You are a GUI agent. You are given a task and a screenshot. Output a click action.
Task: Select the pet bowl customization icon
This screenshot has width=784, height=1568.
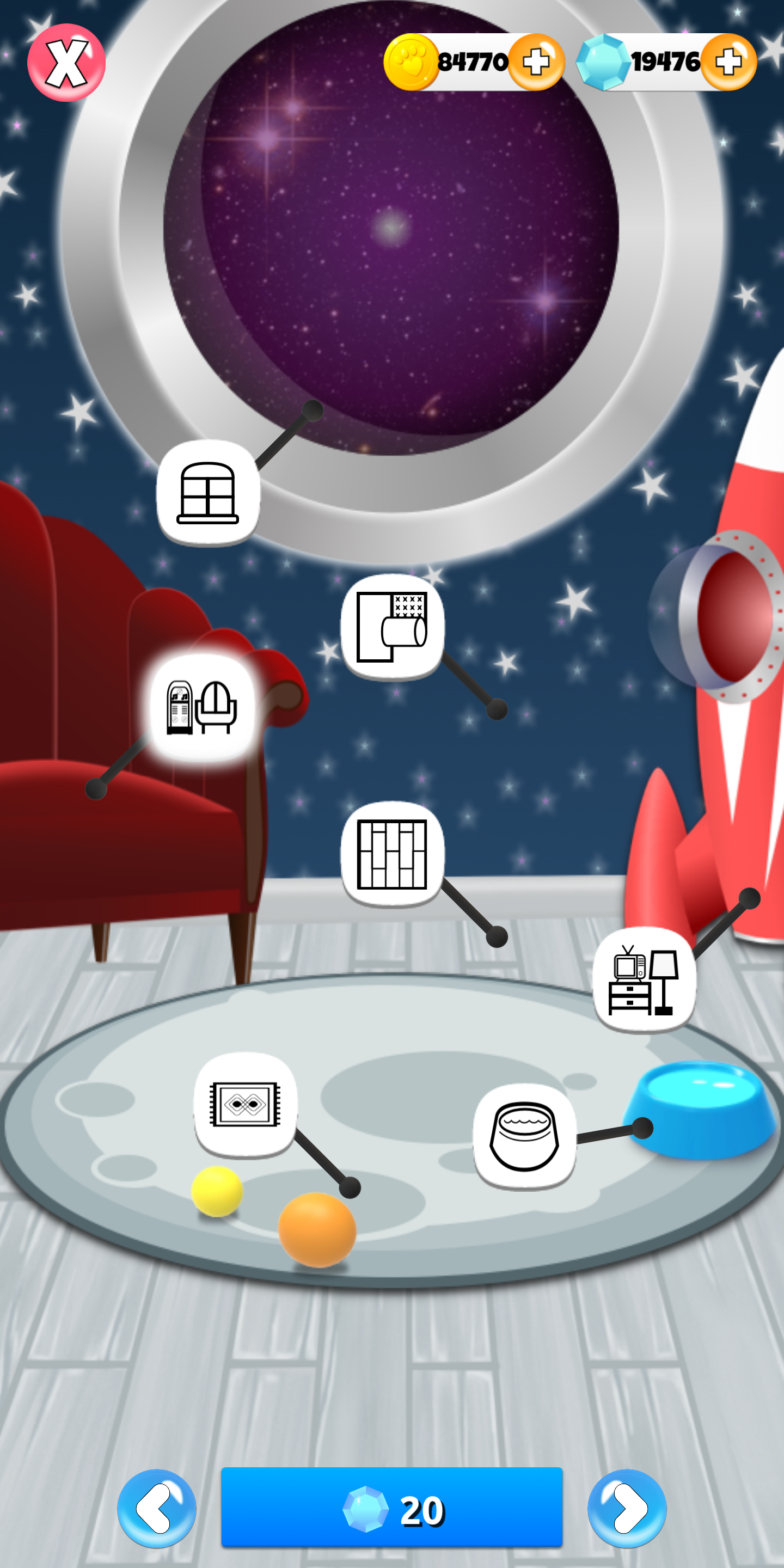click(x=525, y=1136)
